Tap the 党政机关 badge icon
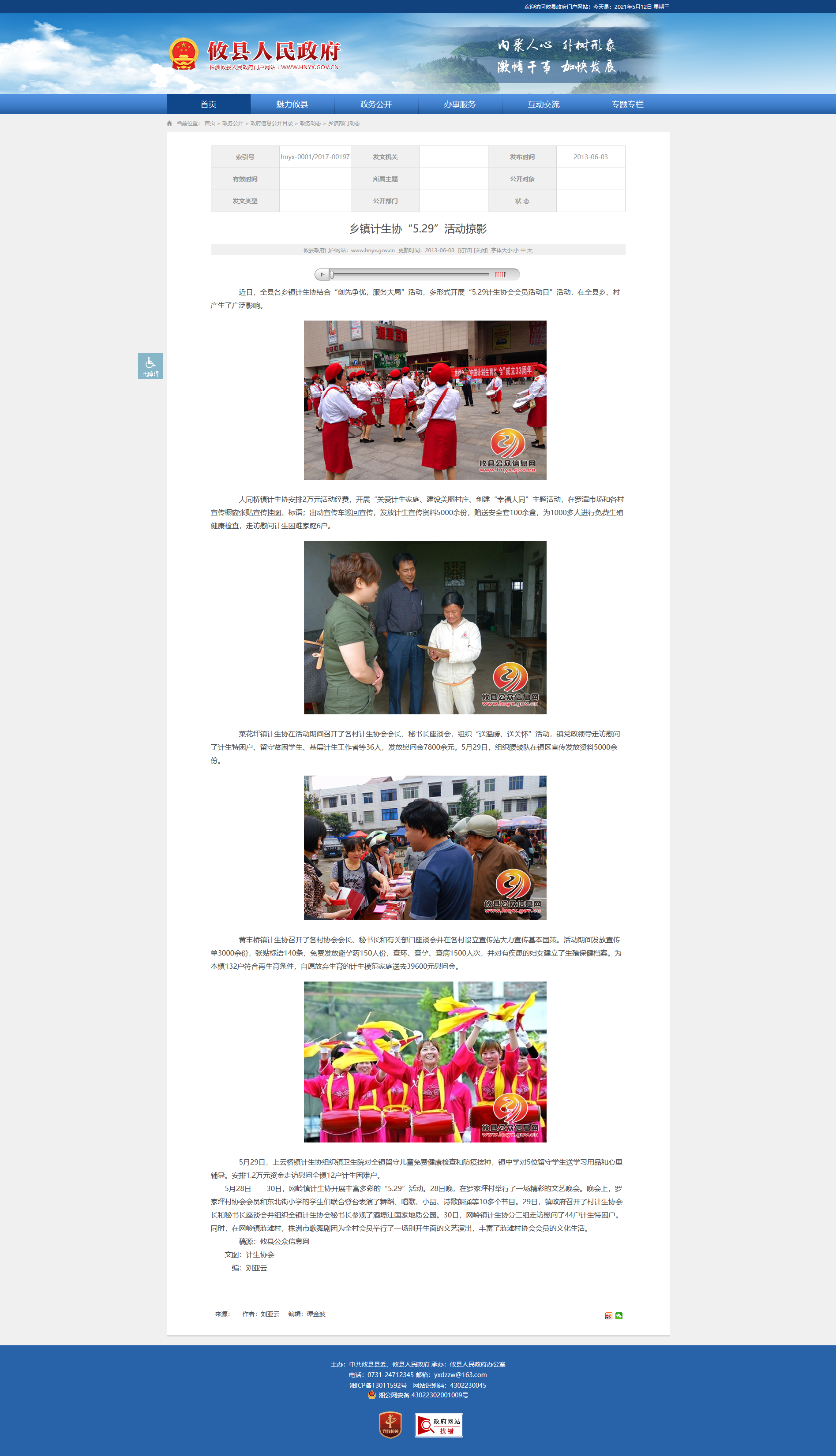Viewport: 836px width, 1456px height. pos(390,1426)
